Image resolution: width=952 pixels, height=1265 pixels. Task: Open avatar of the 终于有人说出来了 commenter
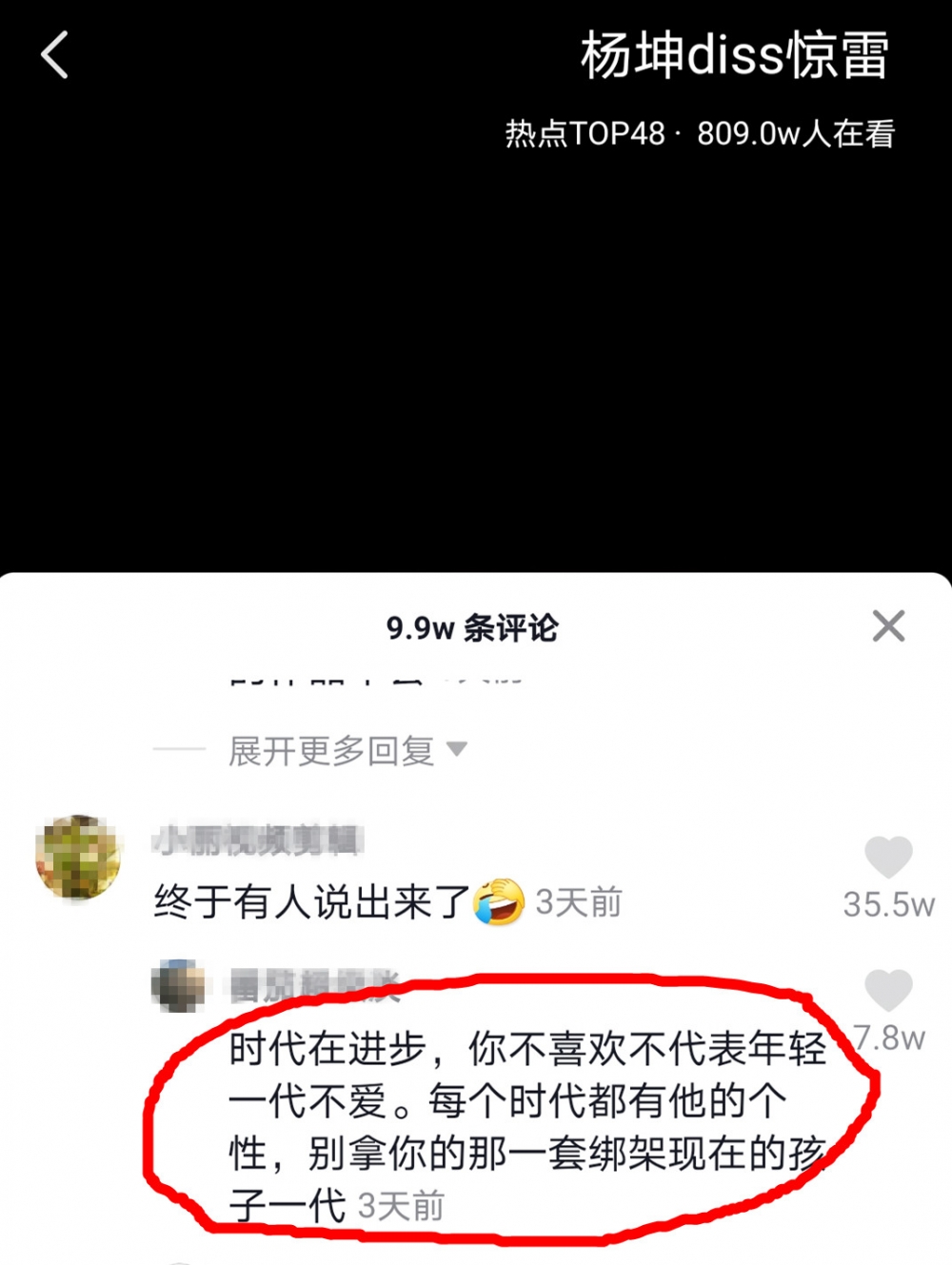[x=78, y=857]
